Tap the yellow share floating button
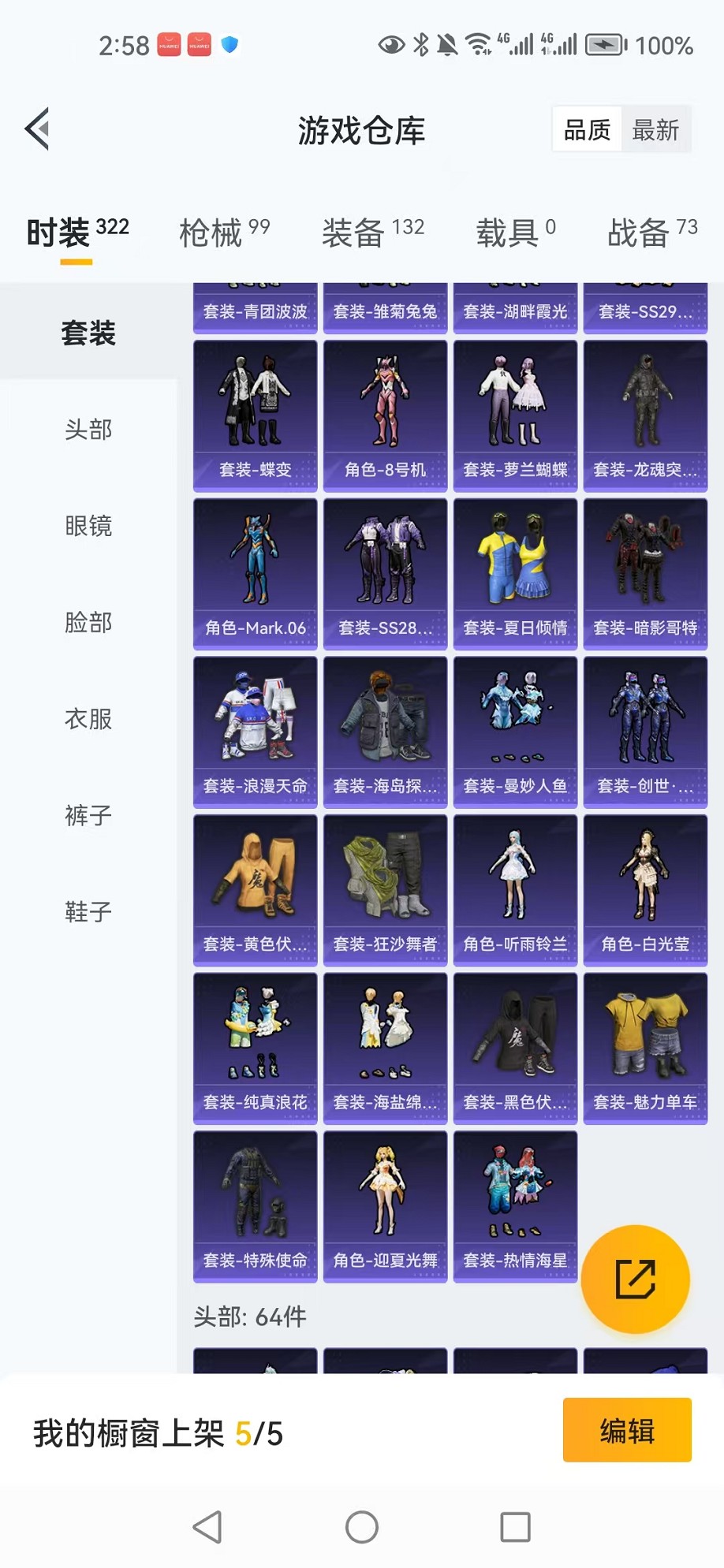Viewport: 724px width, 1568px height. (635, 1279)
